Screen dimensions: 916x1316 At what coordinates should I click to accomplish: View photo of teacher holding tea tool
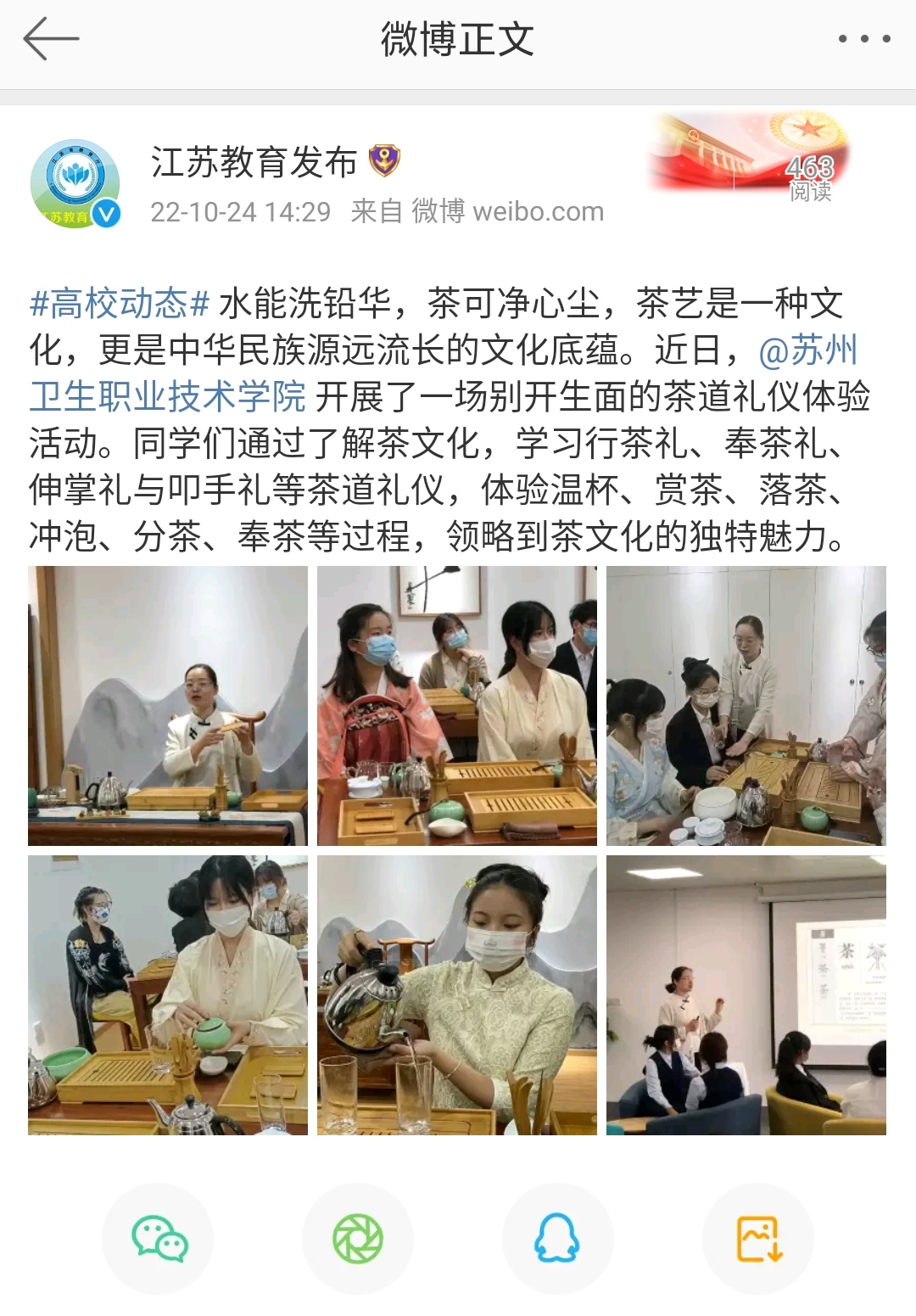pyautogui.click(x=168, y=706)
